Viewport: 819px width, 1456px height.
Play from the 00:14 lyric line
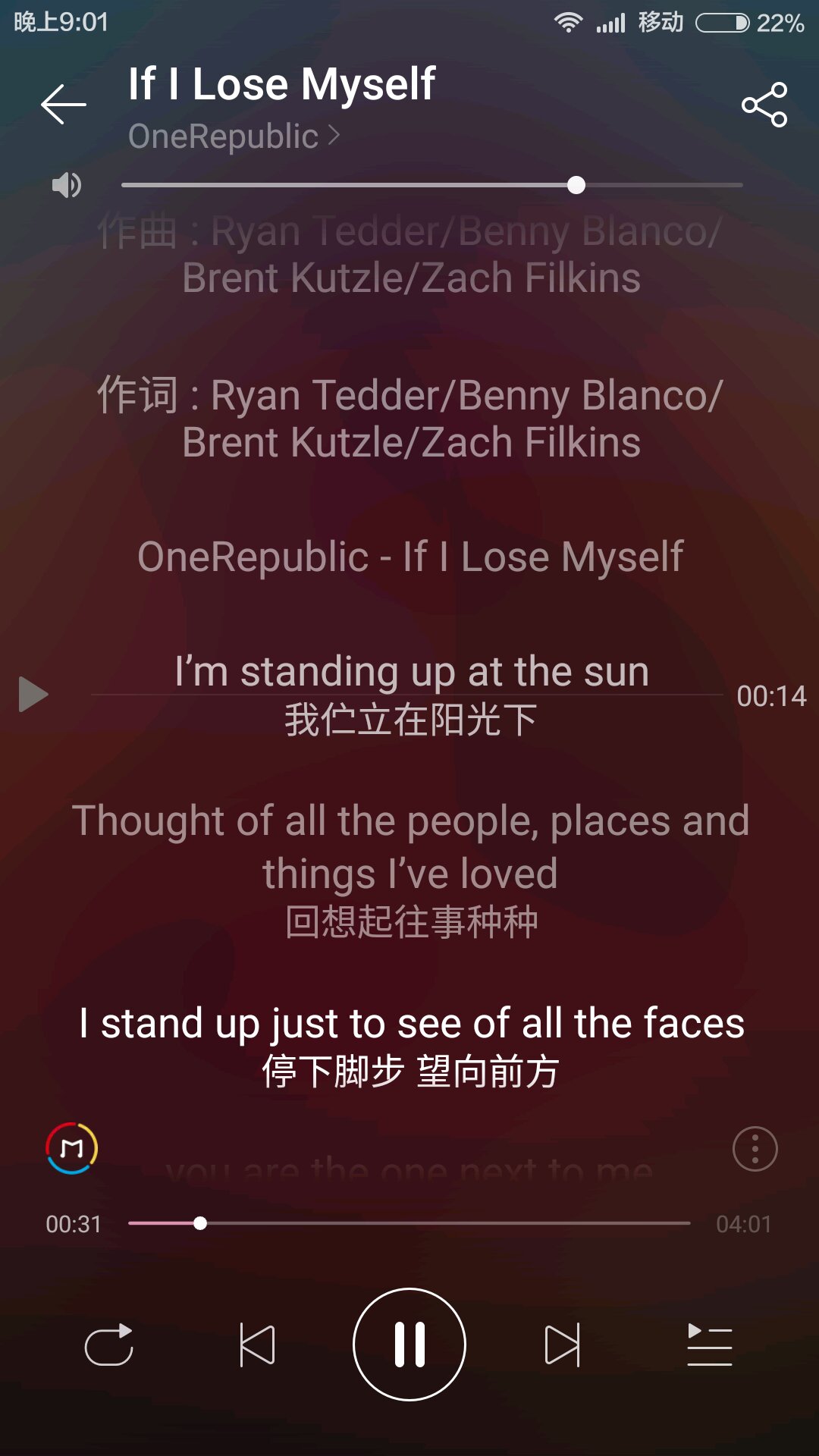tap(33, 695)
